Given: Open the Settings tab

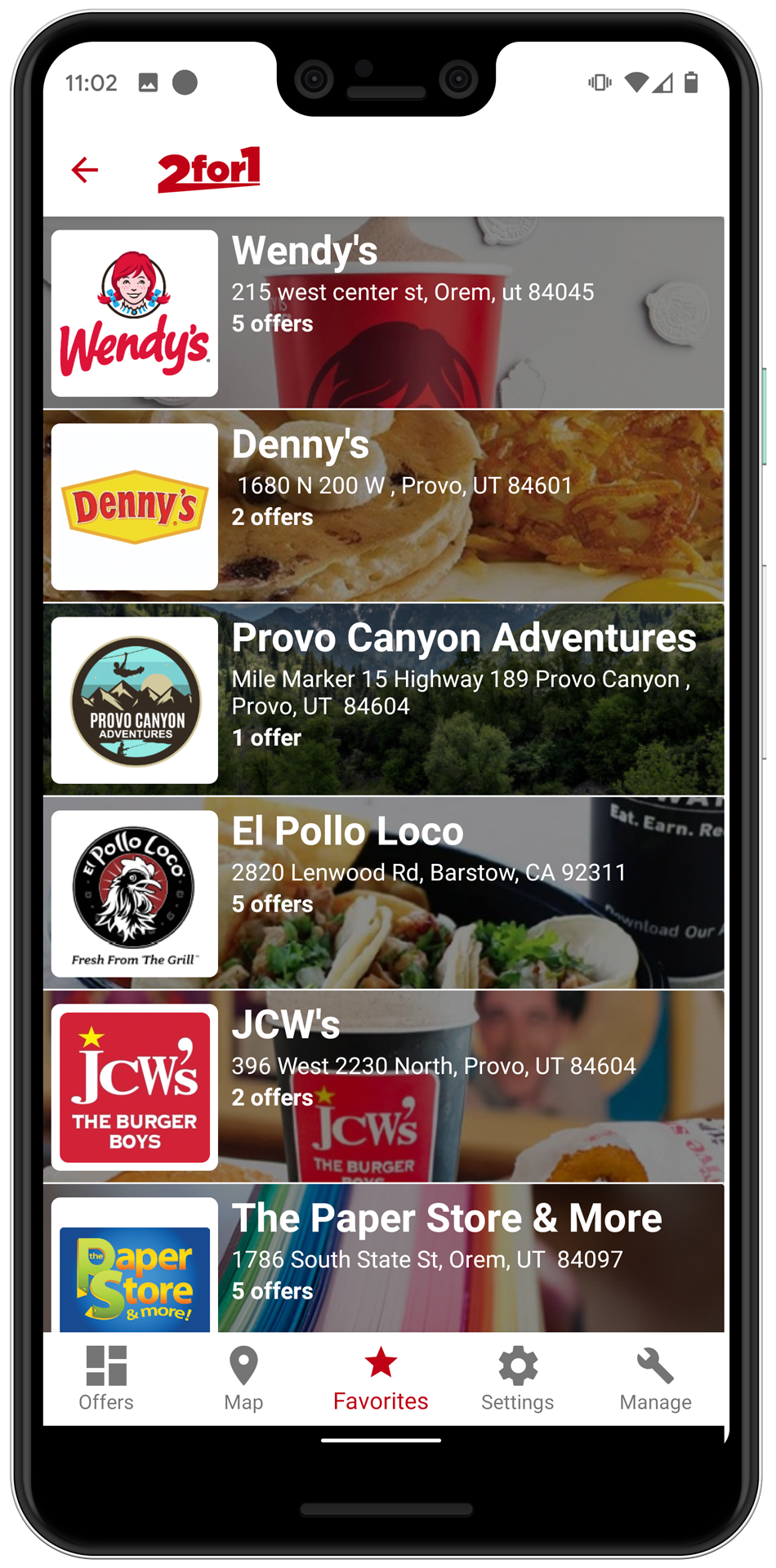Looking at the screenshot, I should click(518, 1379).
